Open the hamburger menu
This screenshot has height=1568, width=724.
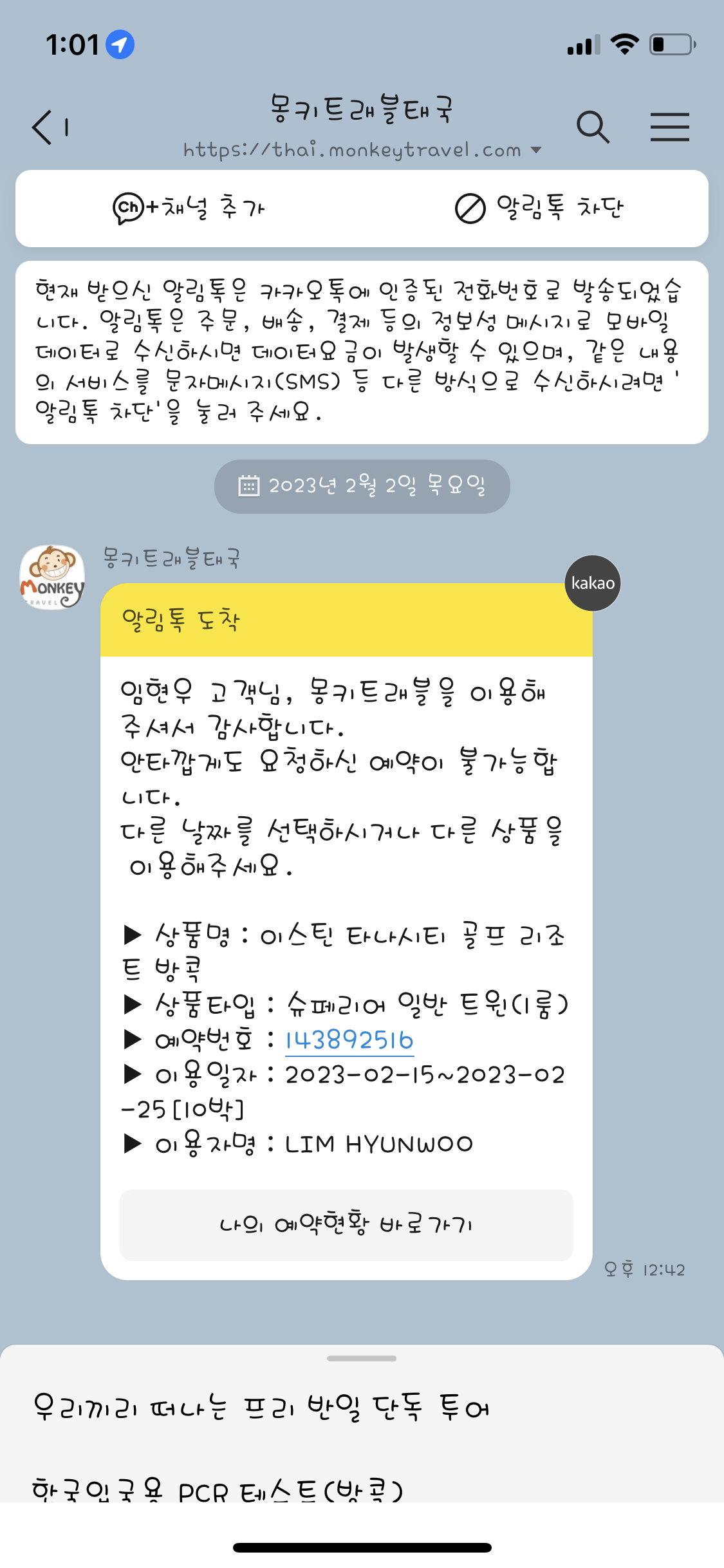(669, 127)
